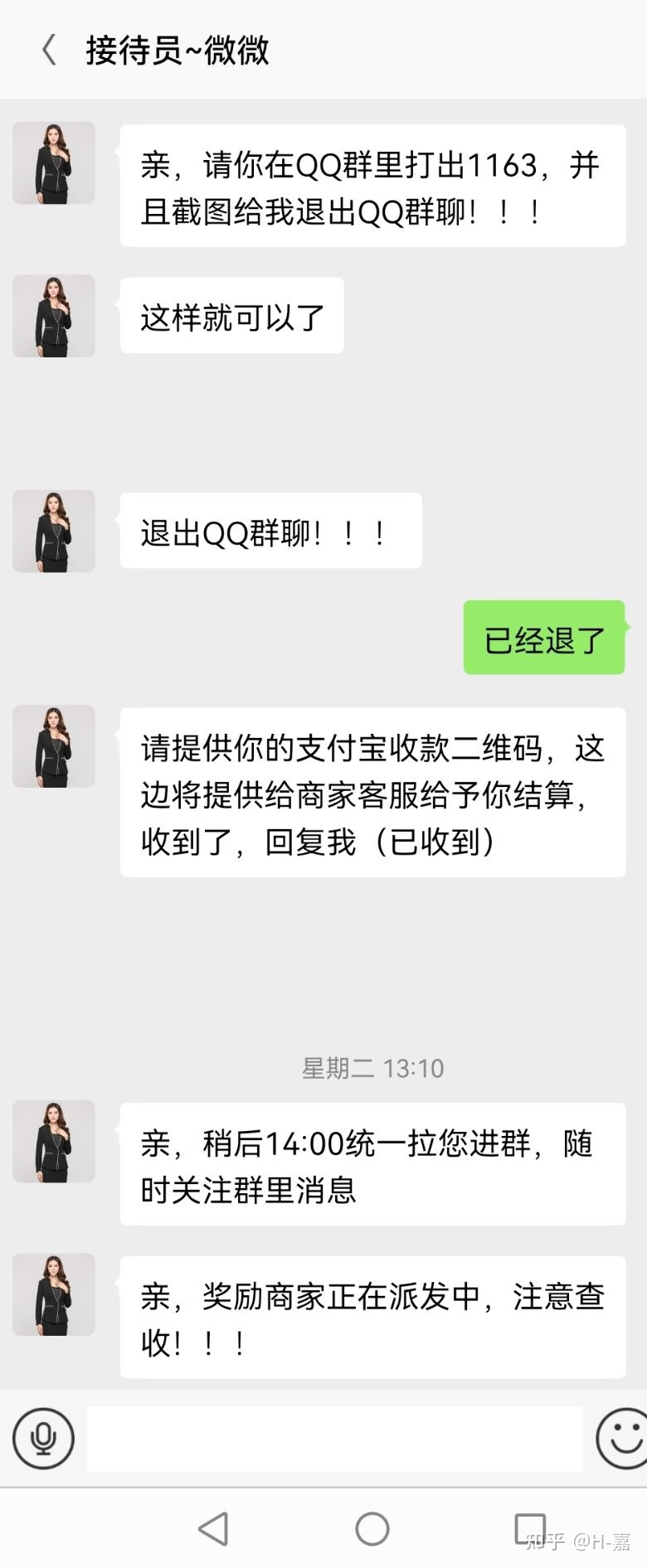
Task: Tap the contact's avatar next to first message
Action: 53,163
